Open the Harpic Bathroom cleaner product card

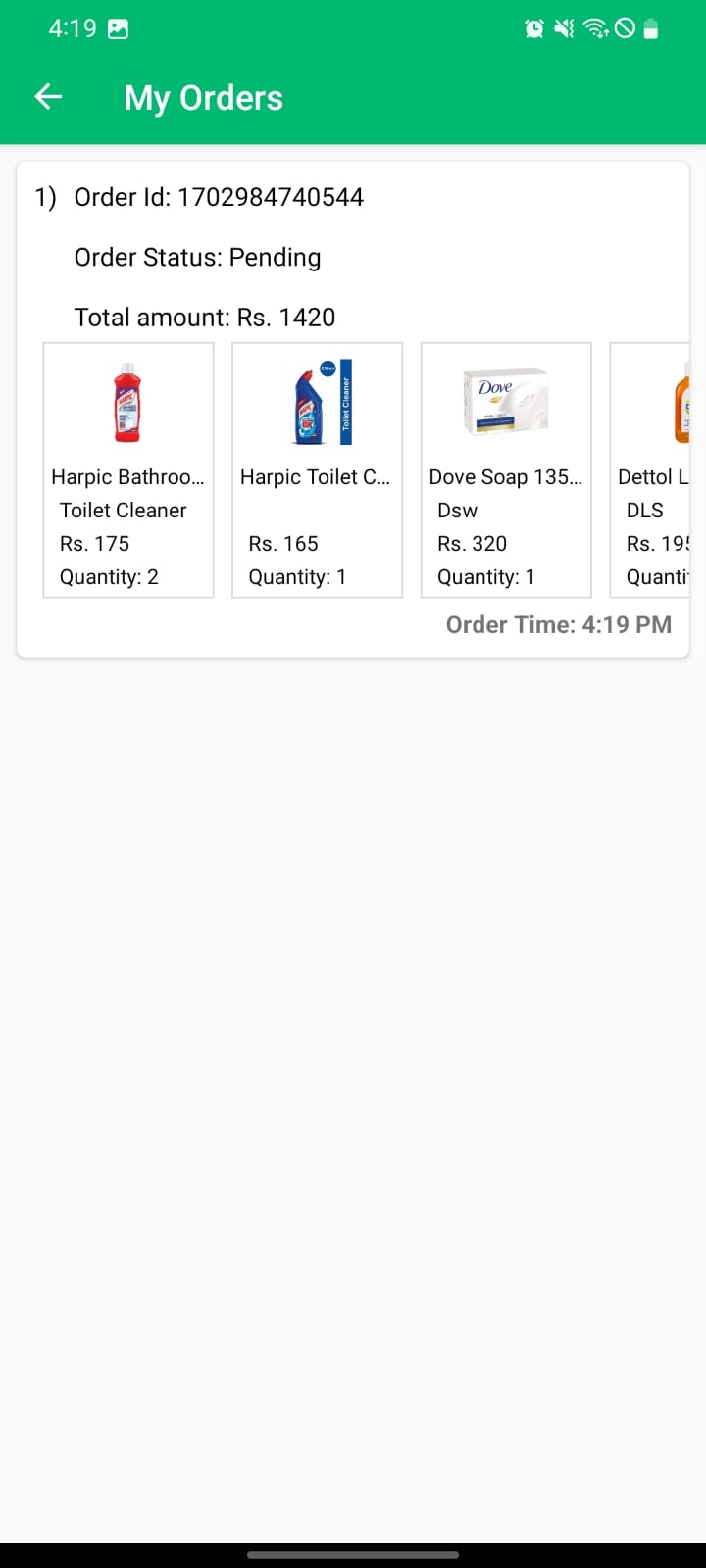[128, 470]
